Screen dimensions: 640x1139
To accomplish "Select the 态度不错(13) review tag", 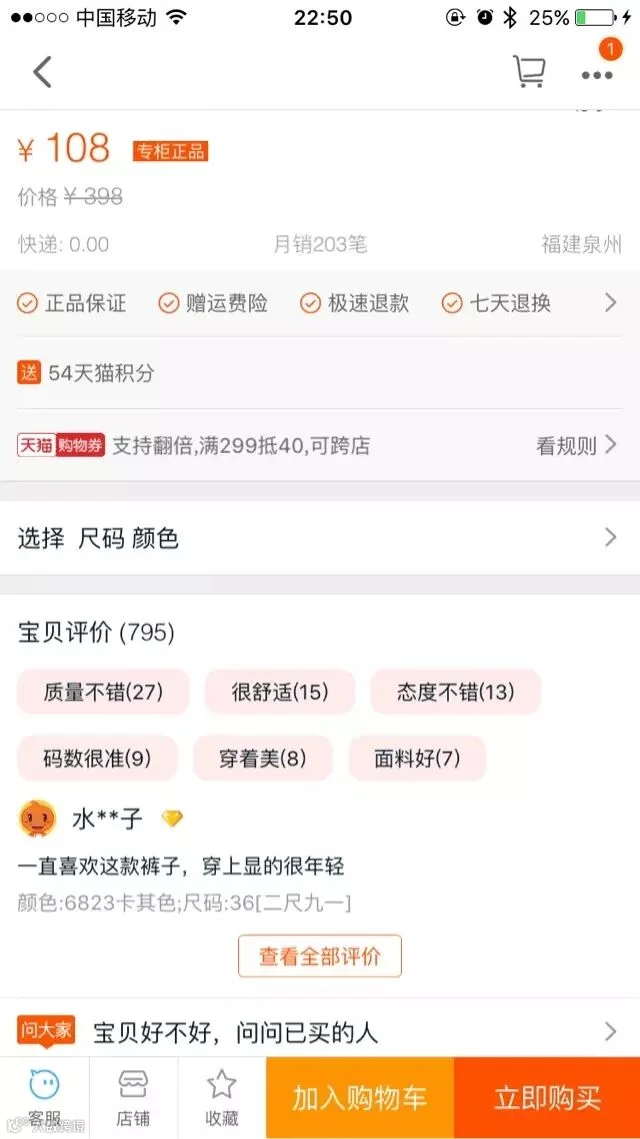I will point(455,692).
